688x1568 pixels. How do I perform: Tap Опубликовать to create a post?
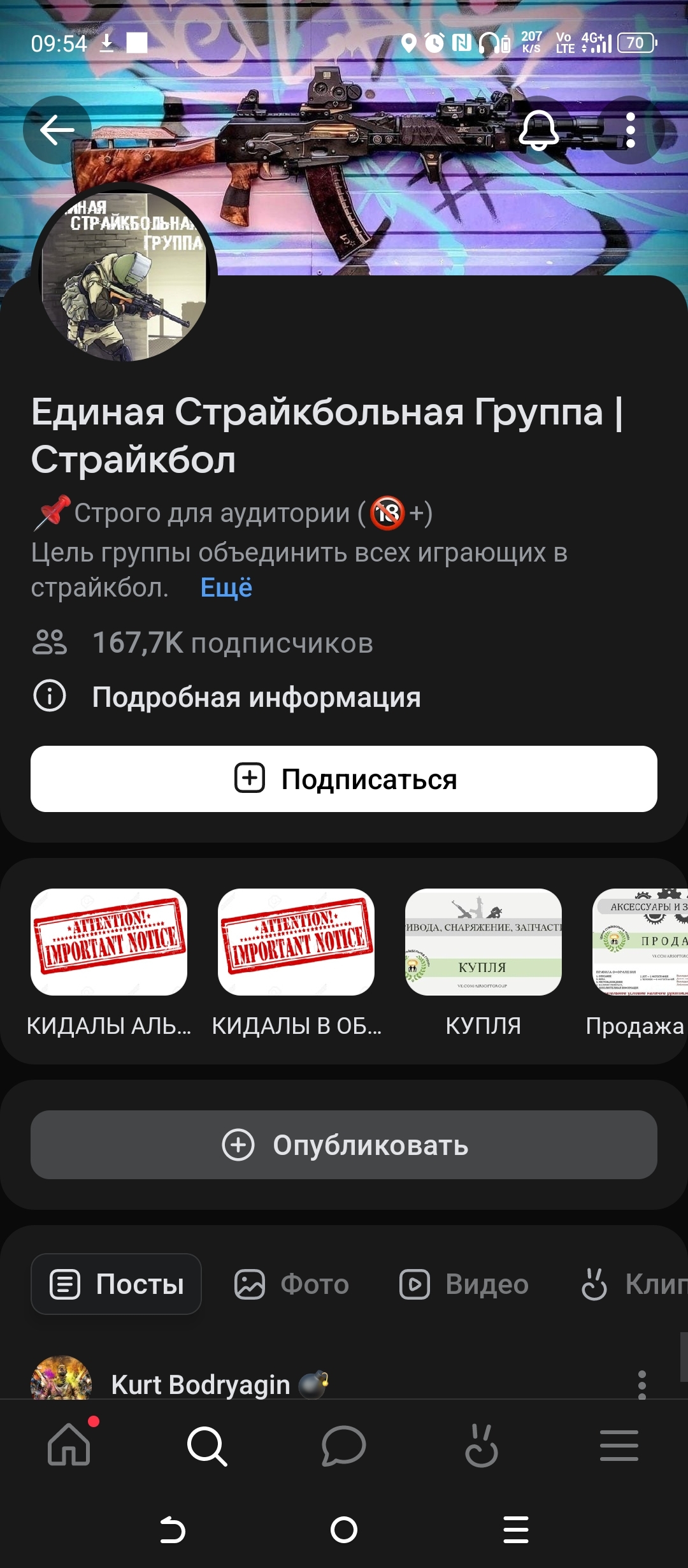click(x=344, y=1145)
